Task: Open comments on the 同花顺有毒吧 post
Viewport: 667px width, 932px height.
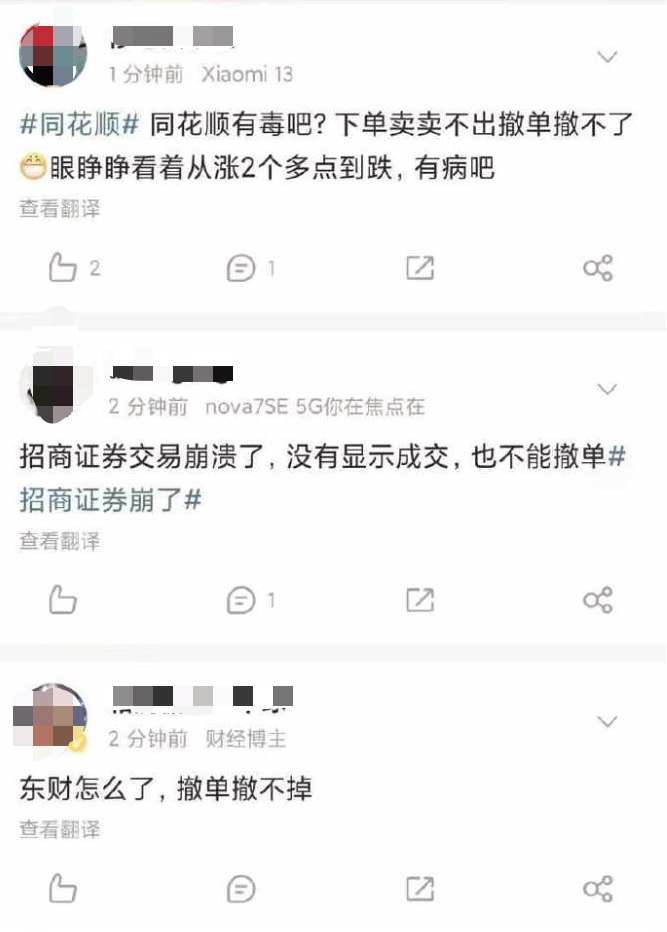Action: [241, 268]
